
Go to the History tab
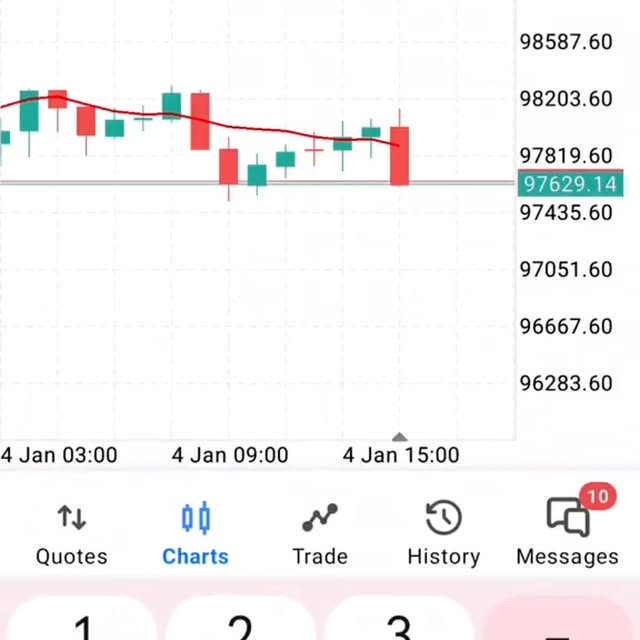pos(443,534)
